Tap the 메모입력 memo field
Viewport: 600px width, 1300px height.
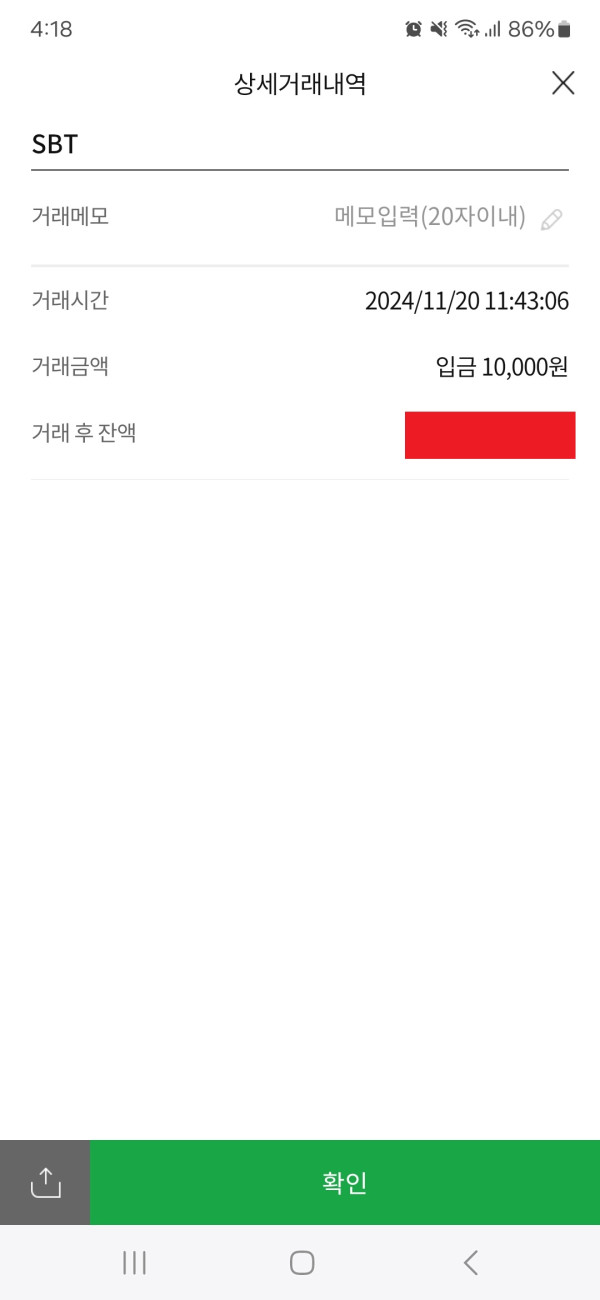click(430, 218)
